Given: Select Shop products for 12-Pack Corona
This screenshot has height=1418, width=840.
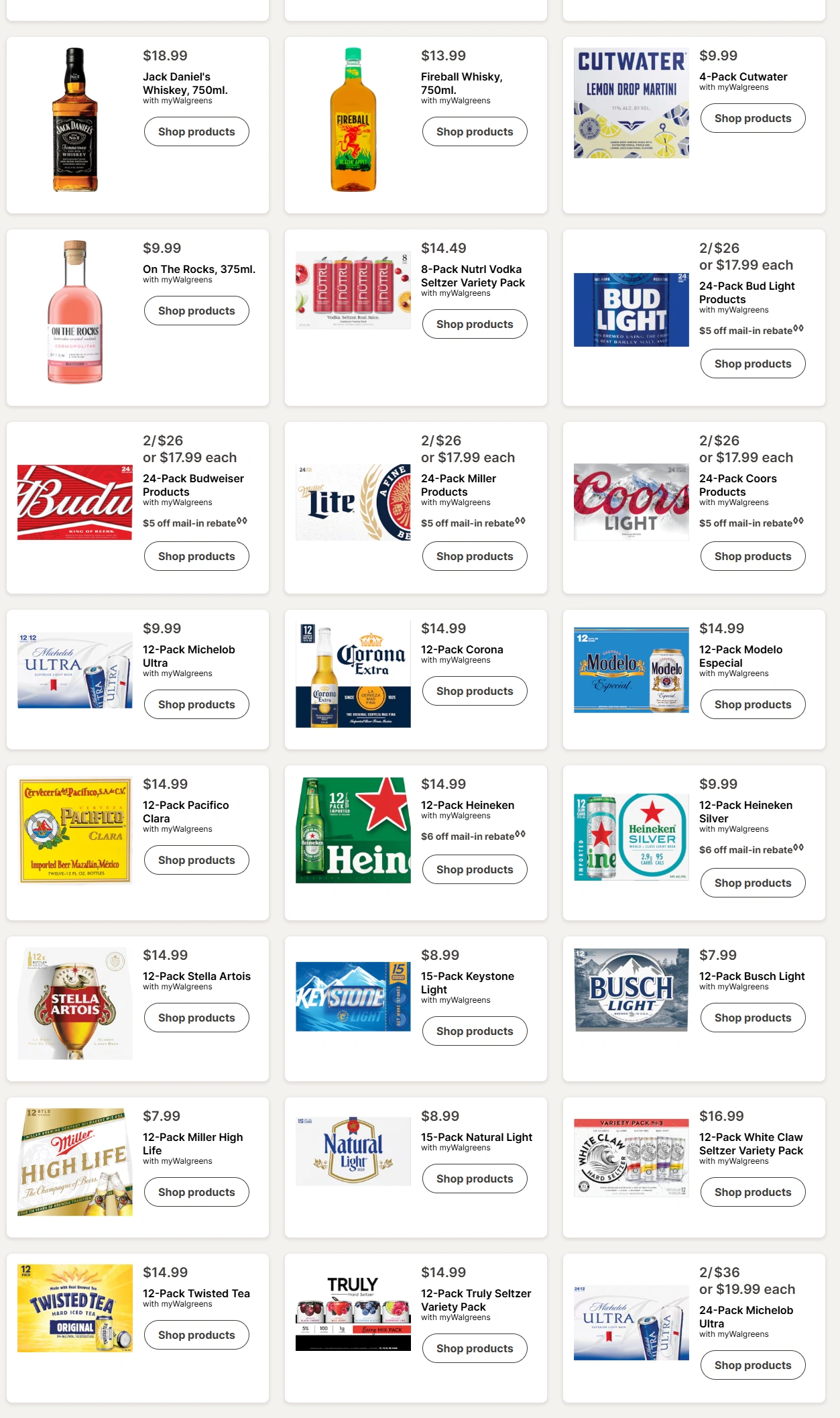Looking at the screenshot, I should [x=475, y=691].
